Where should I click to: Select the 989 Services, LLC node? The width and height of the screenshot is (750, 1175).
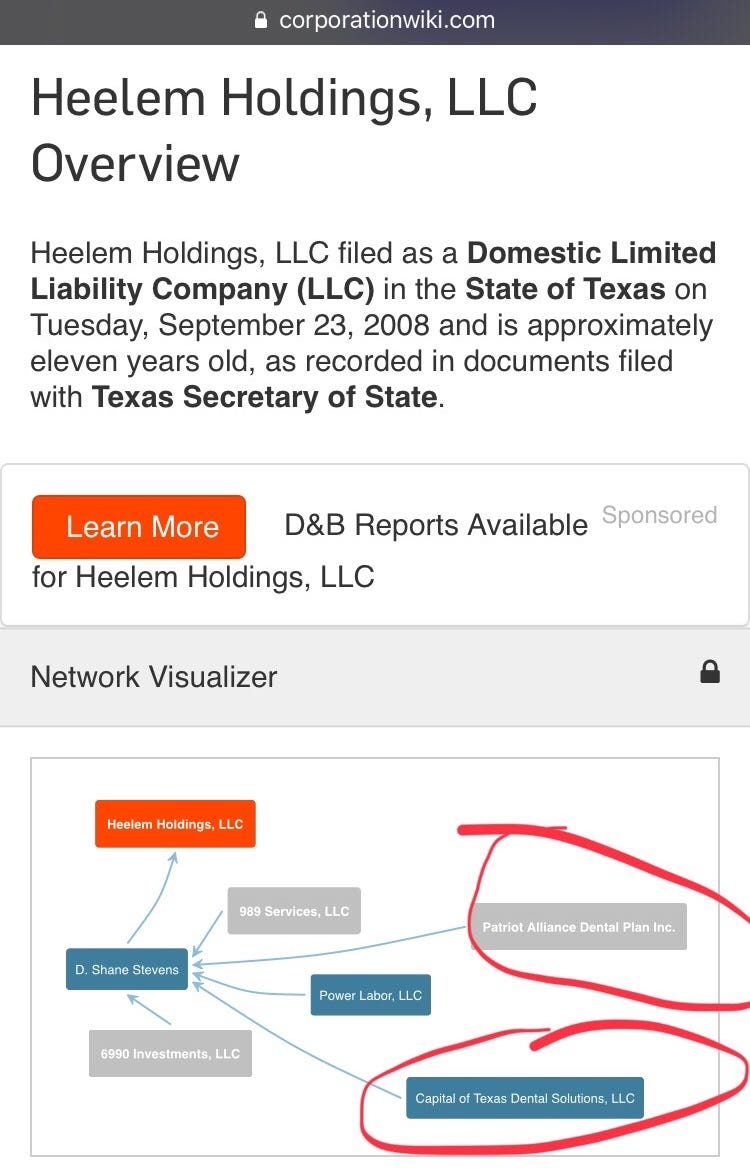[294, 911]
